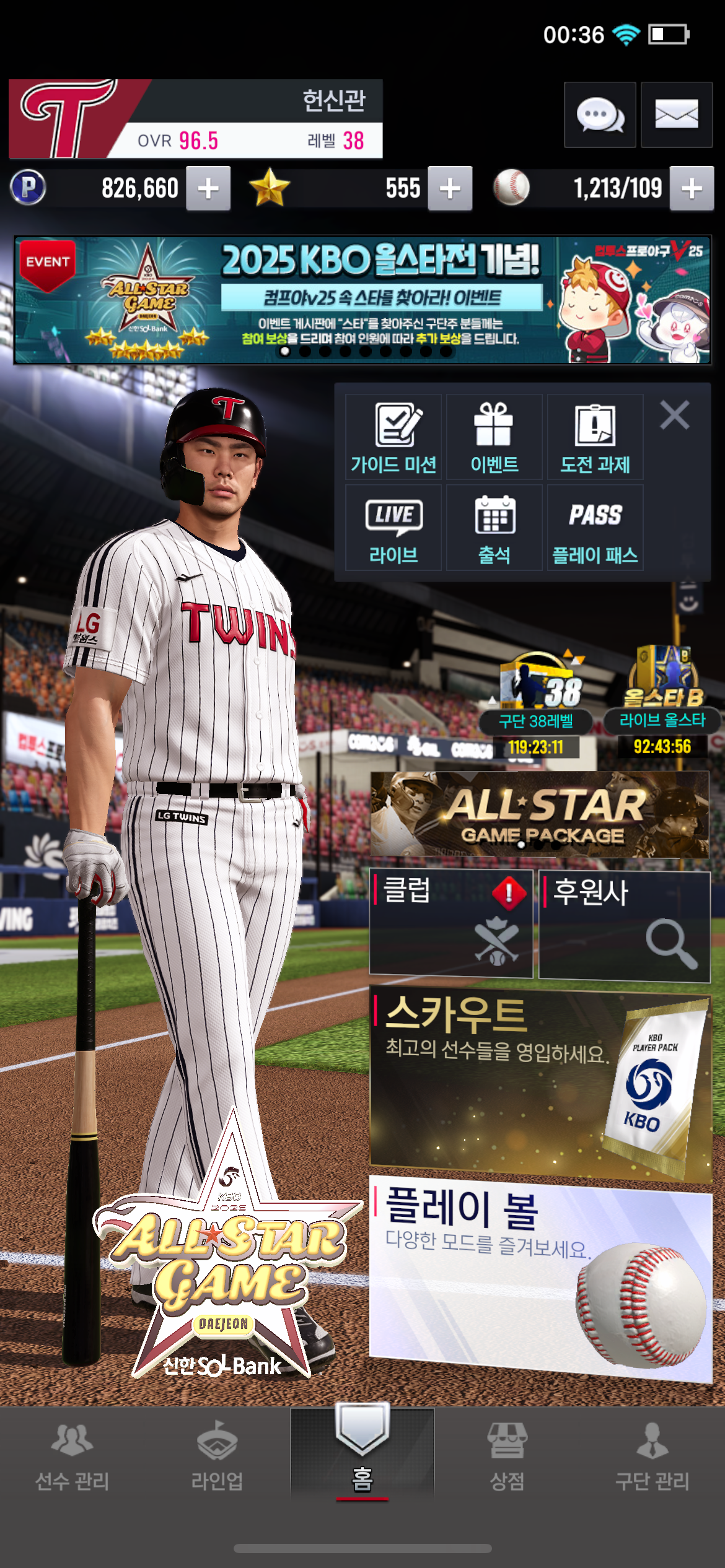Open 출석 attendance calendar
The image size is (725, 1568).
tap(494, 528)
